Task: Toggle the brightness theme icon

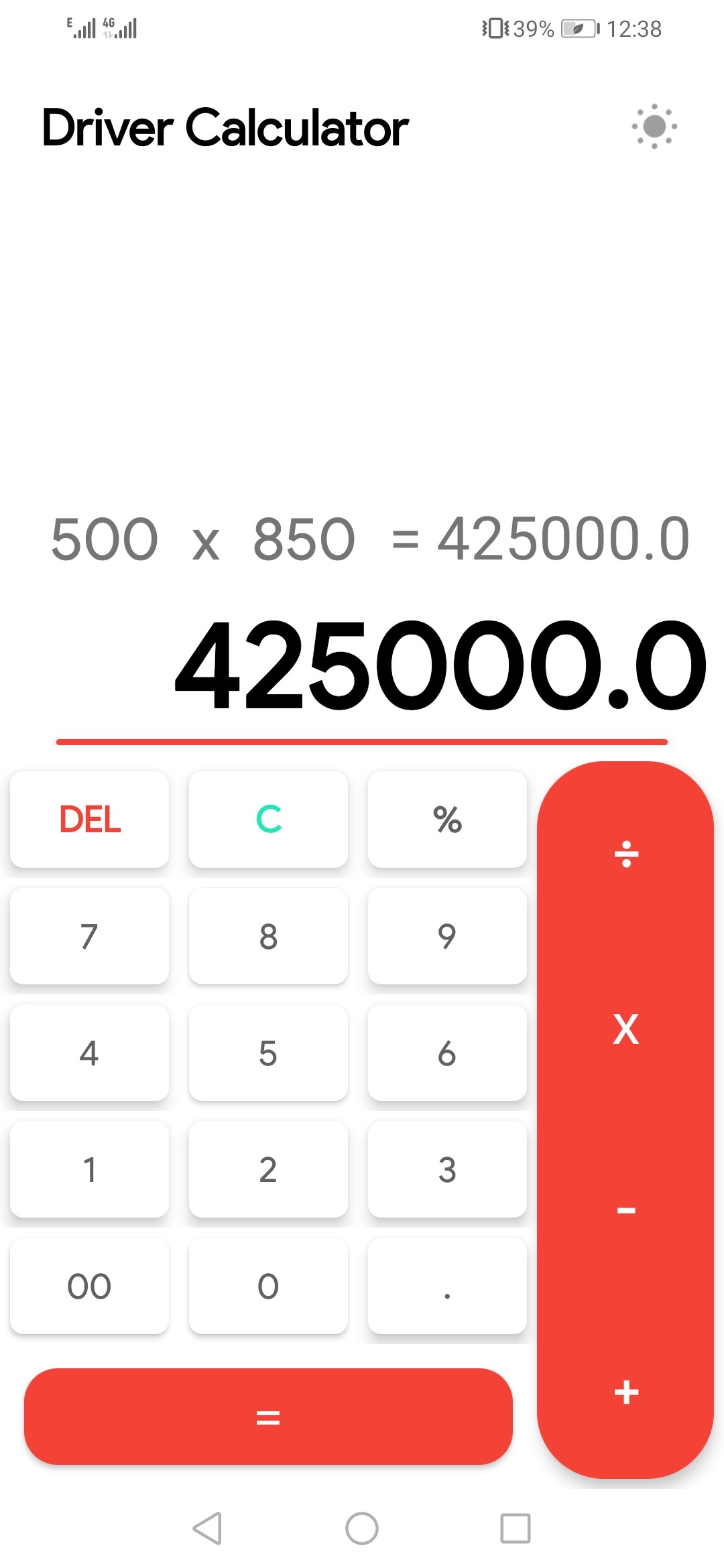Action: [x=654, y=126]
